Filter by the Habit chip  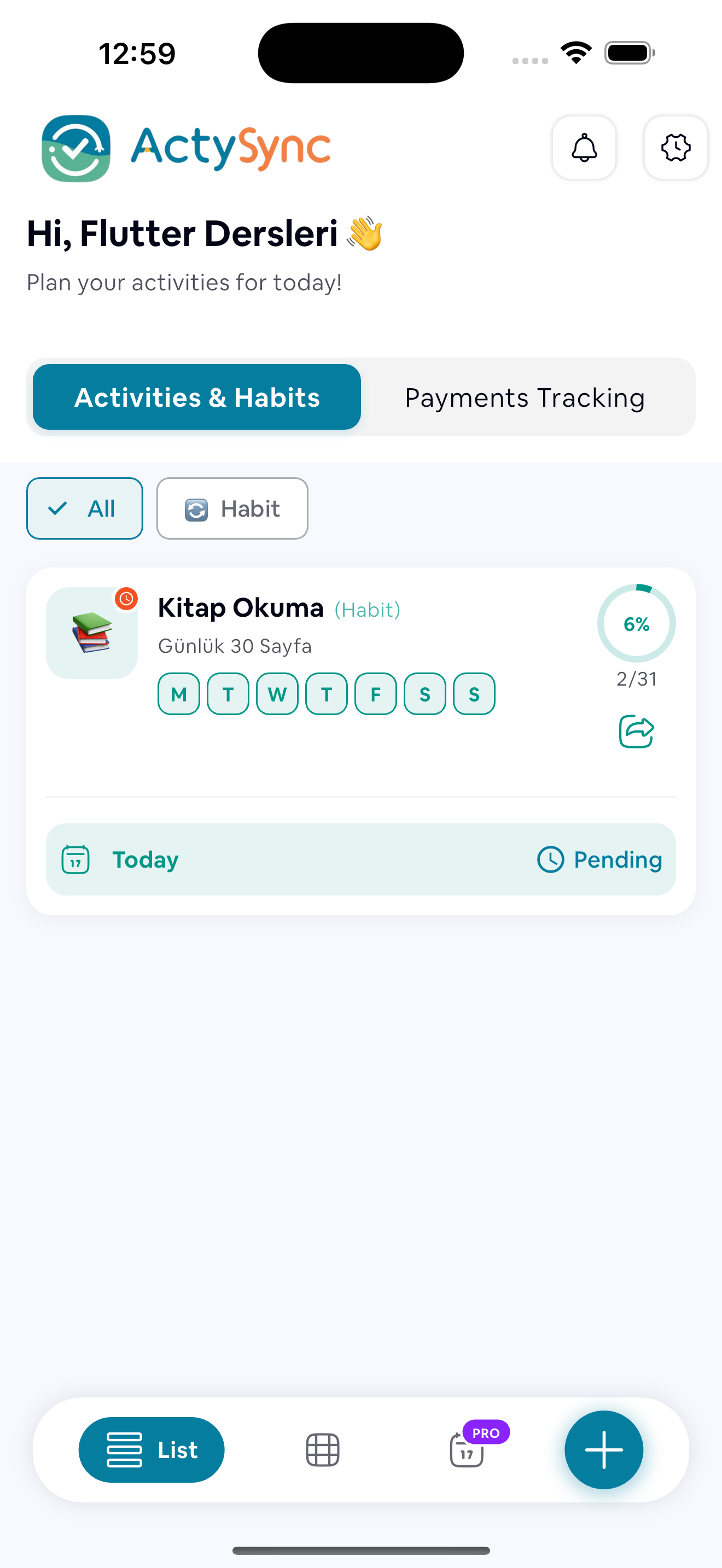232,508
